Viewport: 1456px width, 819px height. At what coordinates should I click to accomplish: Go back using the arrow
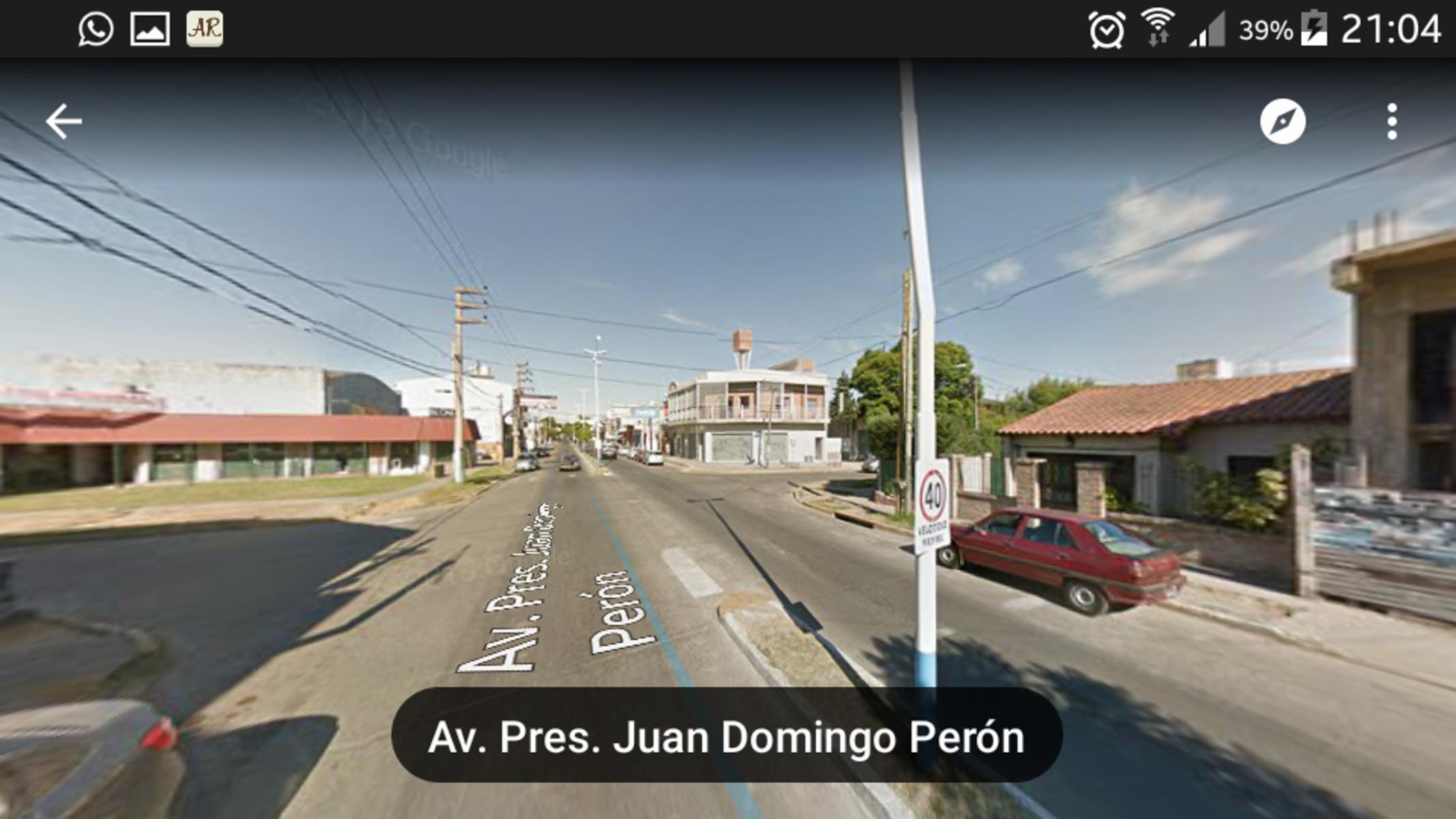(63, 122)
